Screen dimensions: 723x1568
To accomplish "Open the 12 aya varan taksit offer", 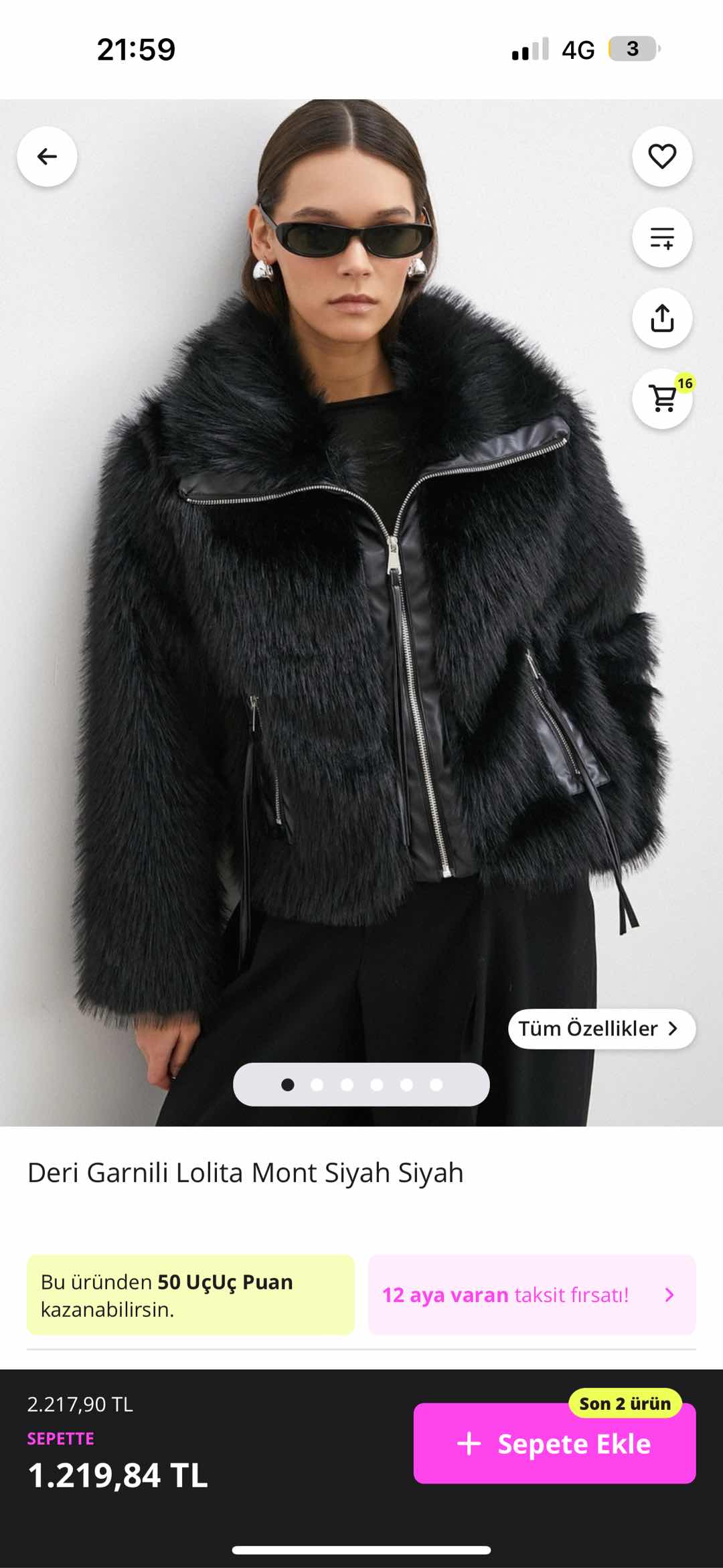I will (532, 1295).
